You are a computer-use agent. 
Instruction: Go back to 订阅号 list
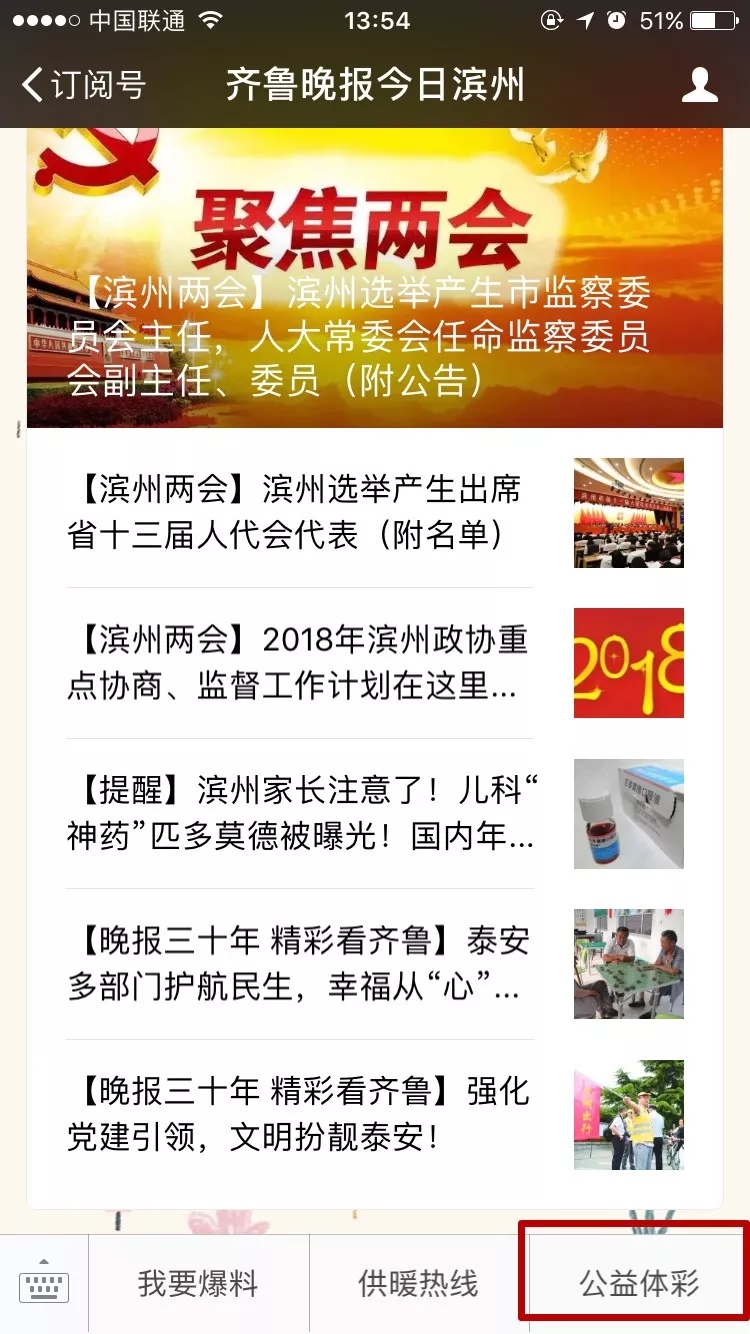(83, 85)
